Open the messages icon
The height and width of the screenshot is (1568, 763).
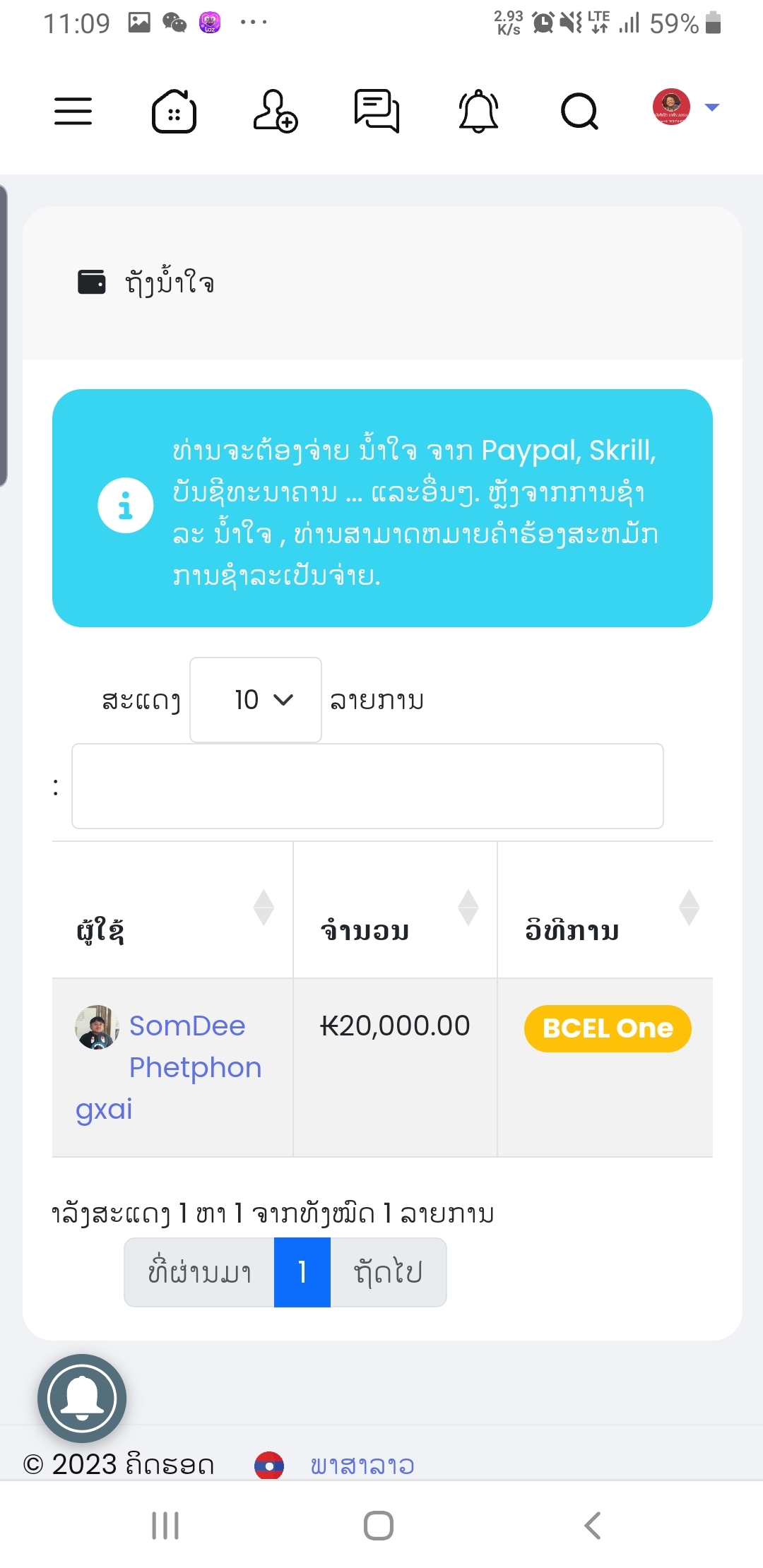click(x=377, y=111)
